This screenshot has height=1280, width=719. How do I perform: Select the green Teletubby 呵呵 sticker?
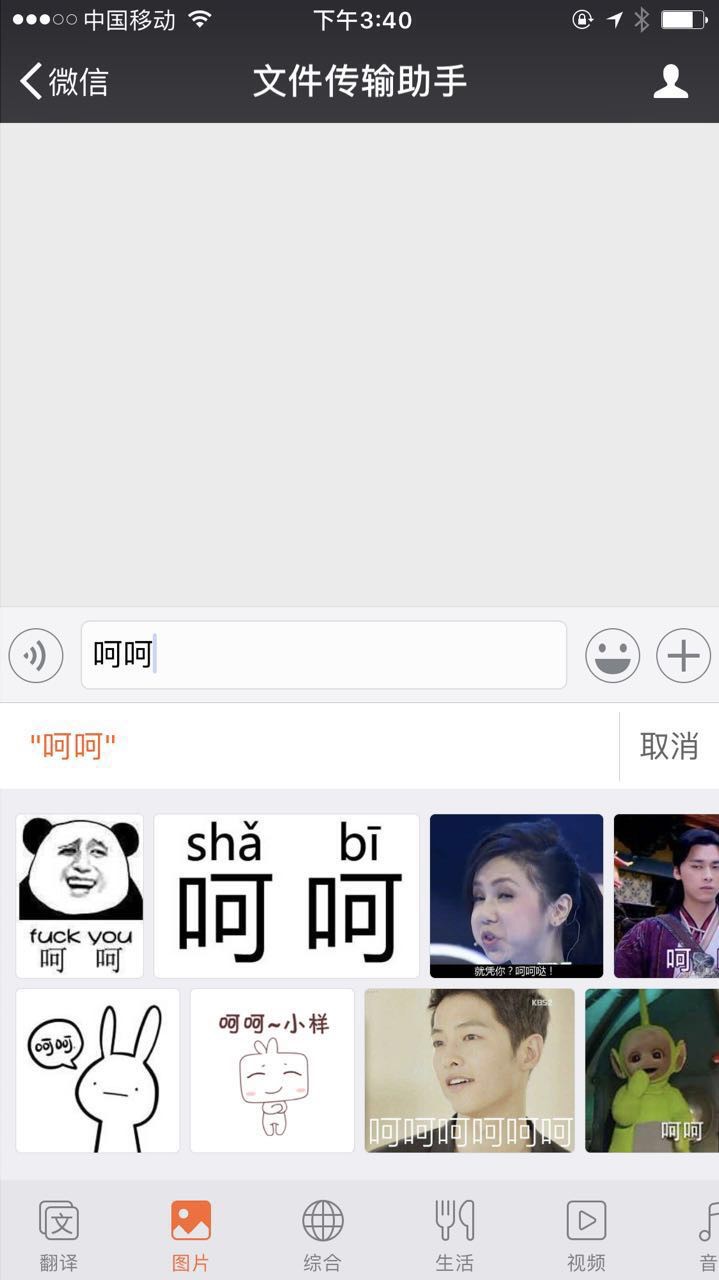point(652,1070)
